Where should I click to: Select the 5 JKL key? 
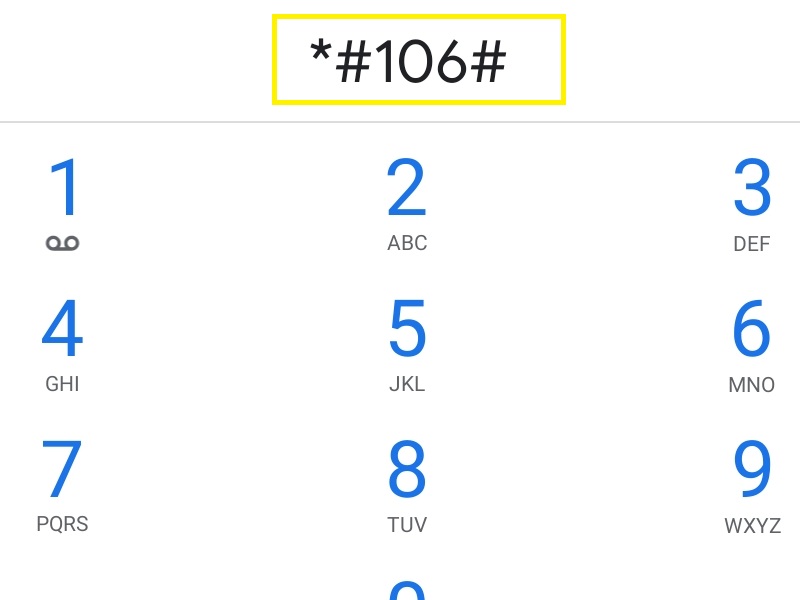click(x=407, y=344)
